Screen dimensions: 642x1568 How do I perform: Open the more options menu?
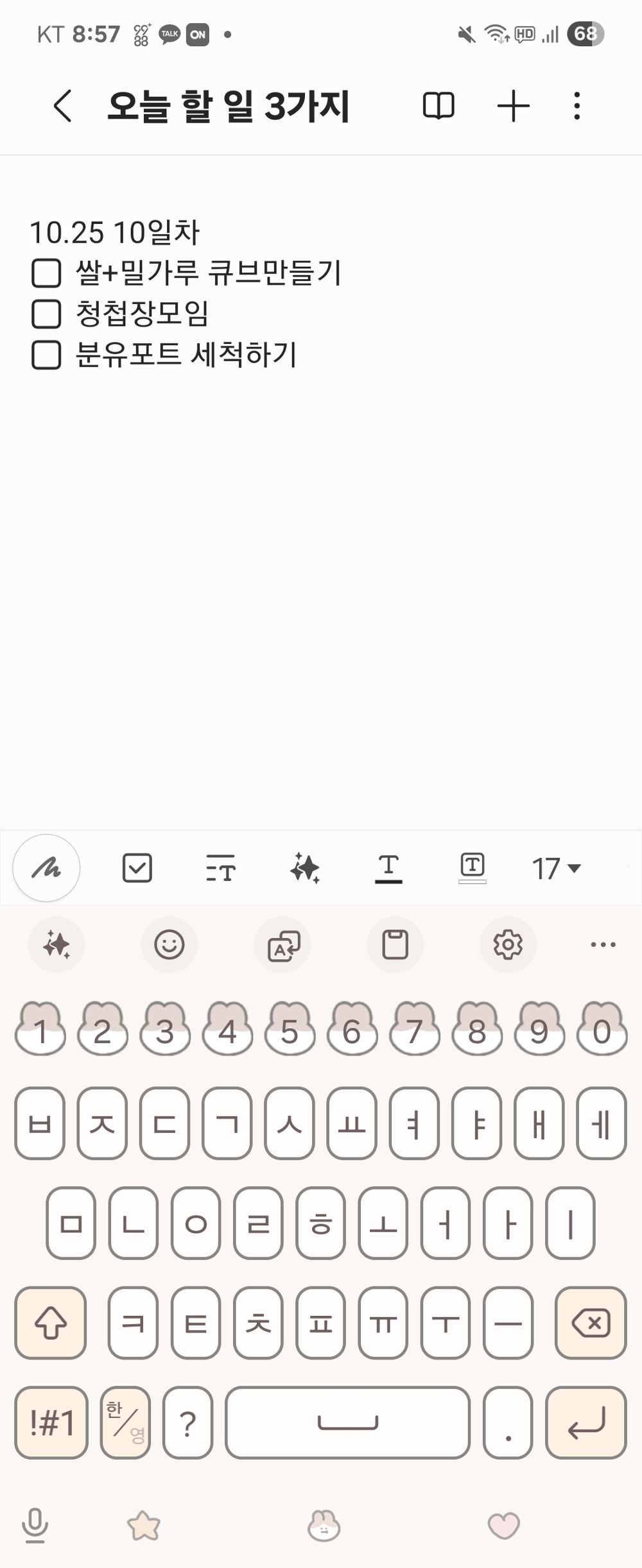click(x=577, y=106)
